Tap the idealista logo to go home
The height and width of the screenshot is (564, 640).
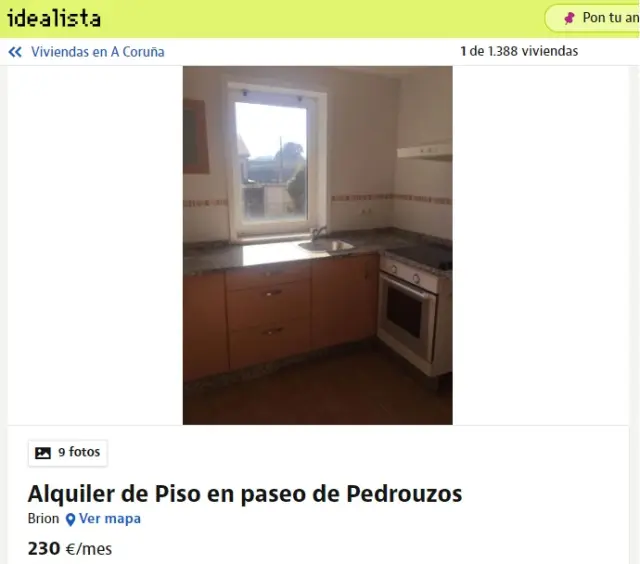(54, 18)
